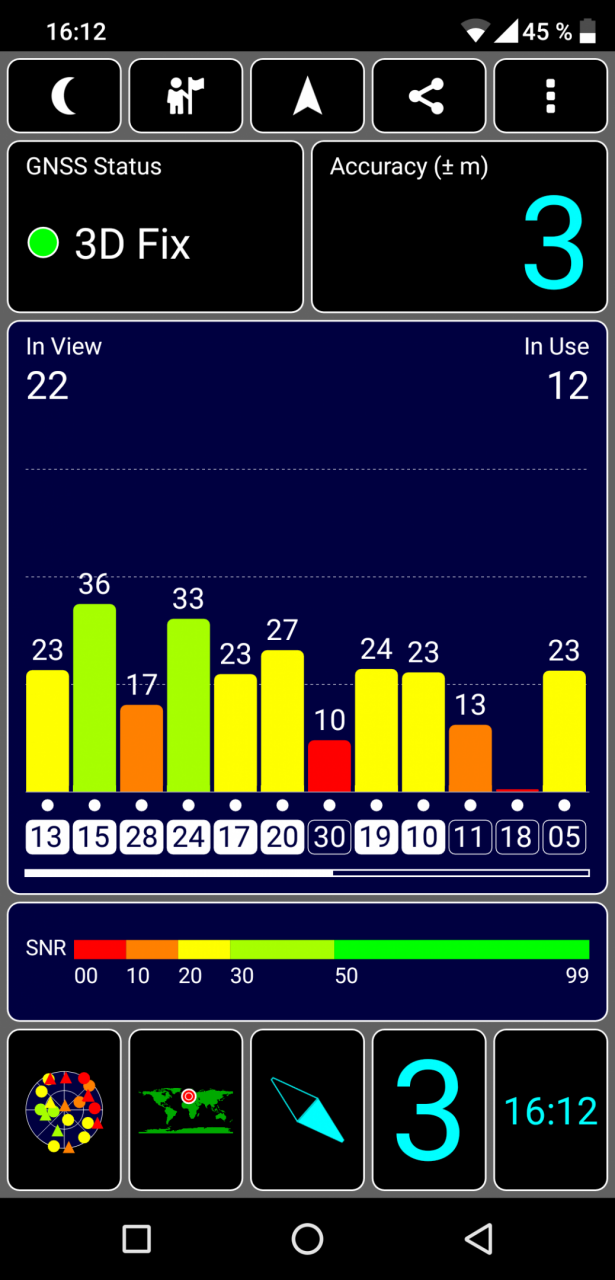
Task: Open the satellite sky view tile
Action: (x=64, y=1111)
